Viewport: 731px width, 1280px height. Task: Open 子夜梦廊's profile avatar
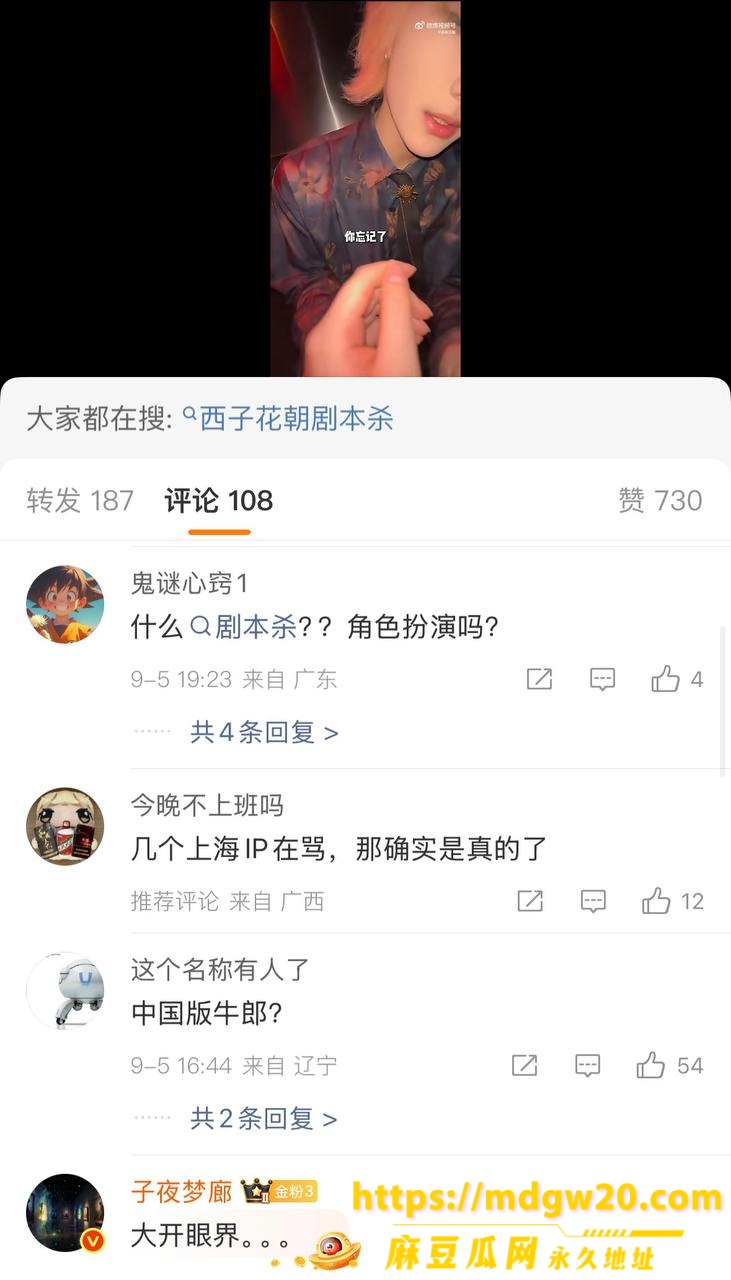click(x=65, y=1213)
